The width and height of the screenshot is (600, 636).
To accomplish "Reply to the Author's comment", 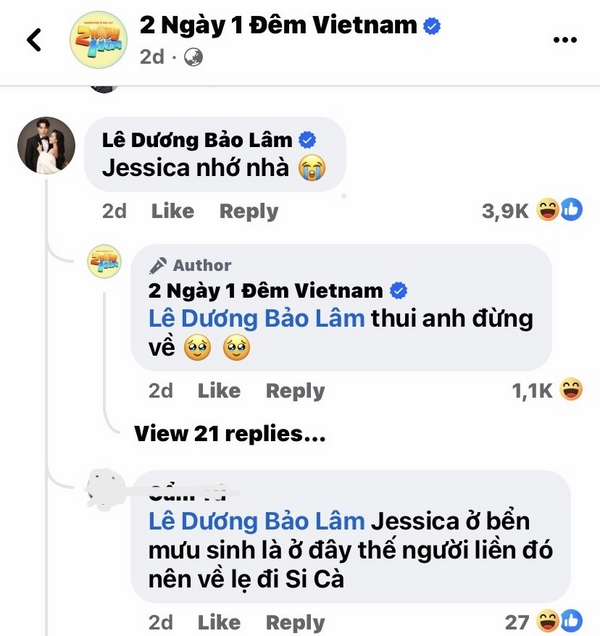I will point(295,391).
